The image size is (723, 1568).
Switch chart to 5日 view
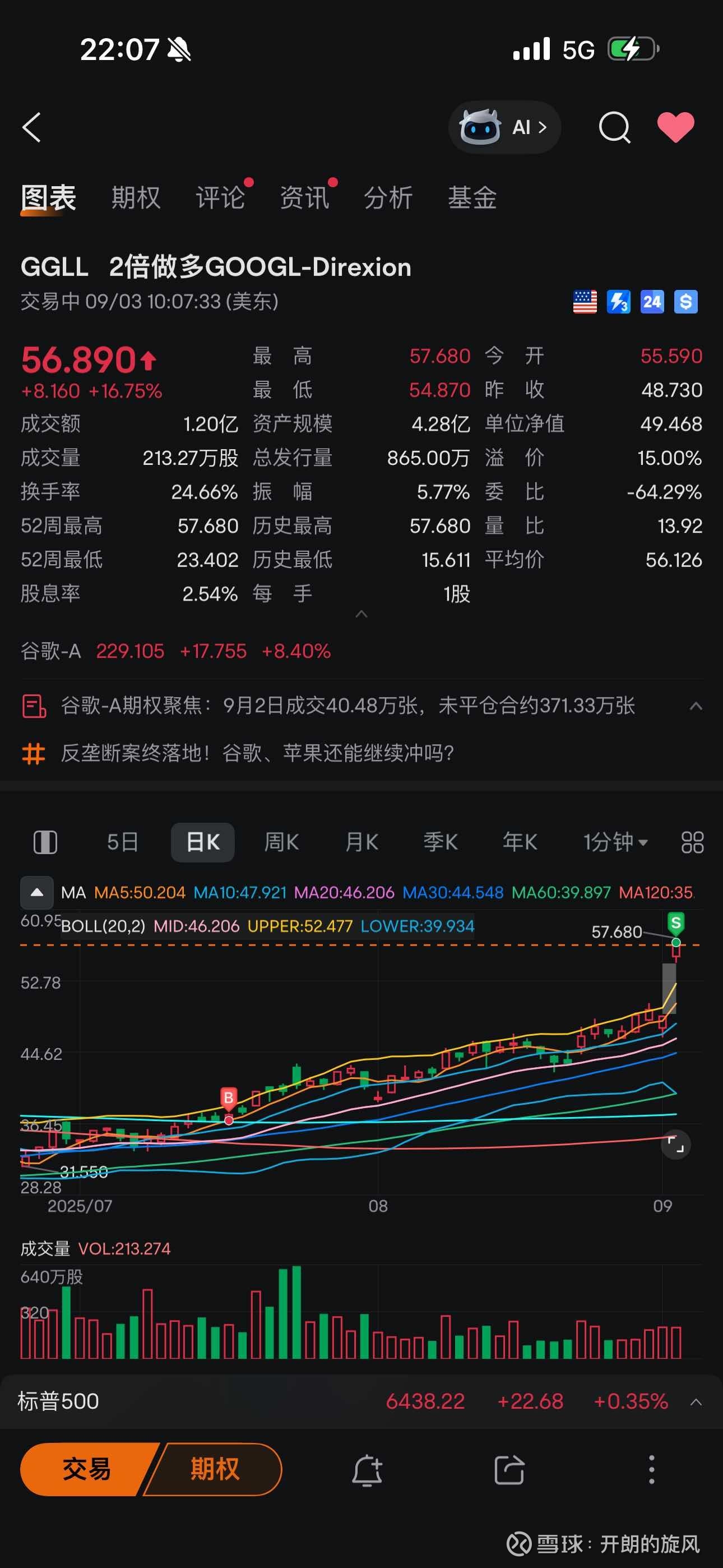[x=122, y=842]
